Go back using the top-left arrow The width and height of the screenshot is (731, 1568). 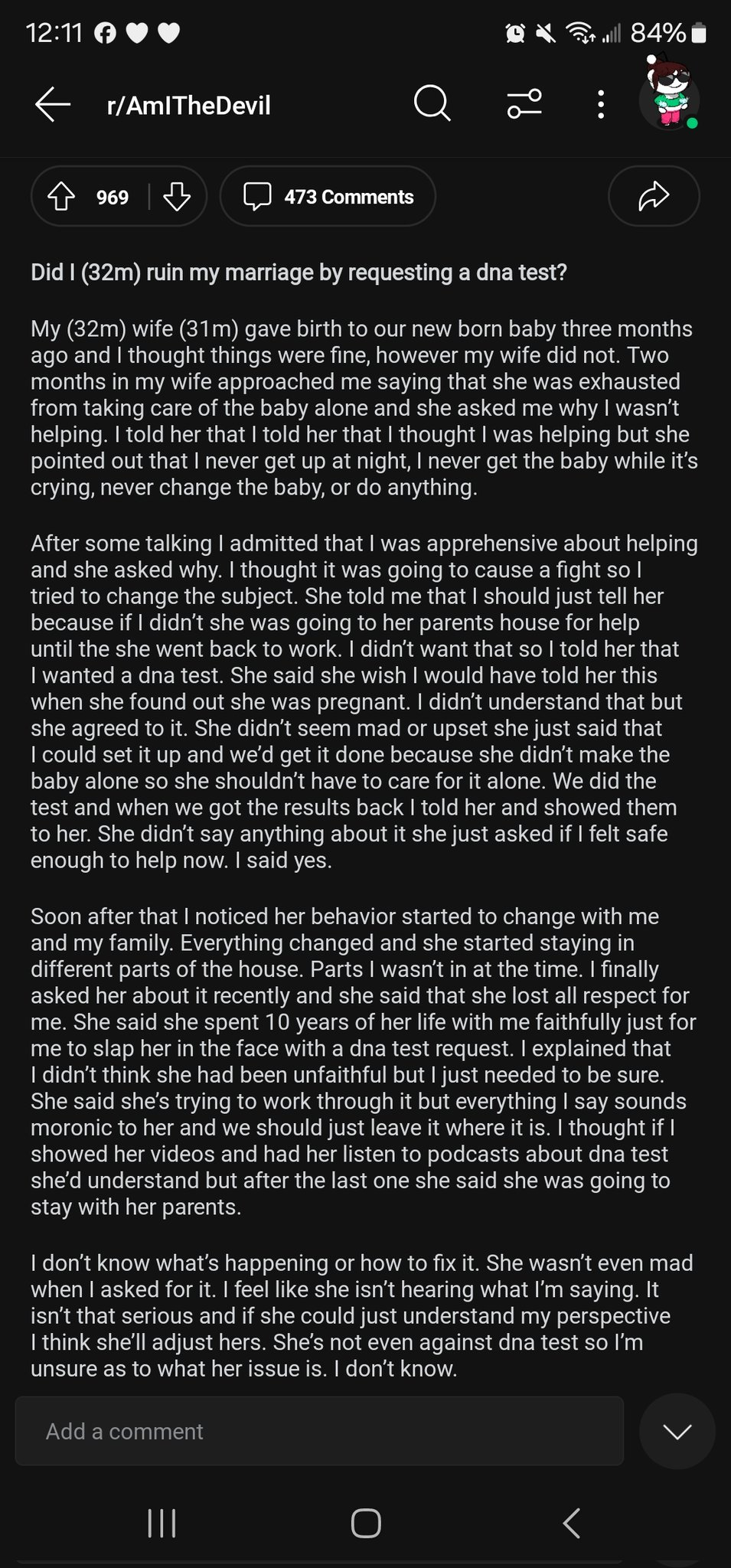53,104
